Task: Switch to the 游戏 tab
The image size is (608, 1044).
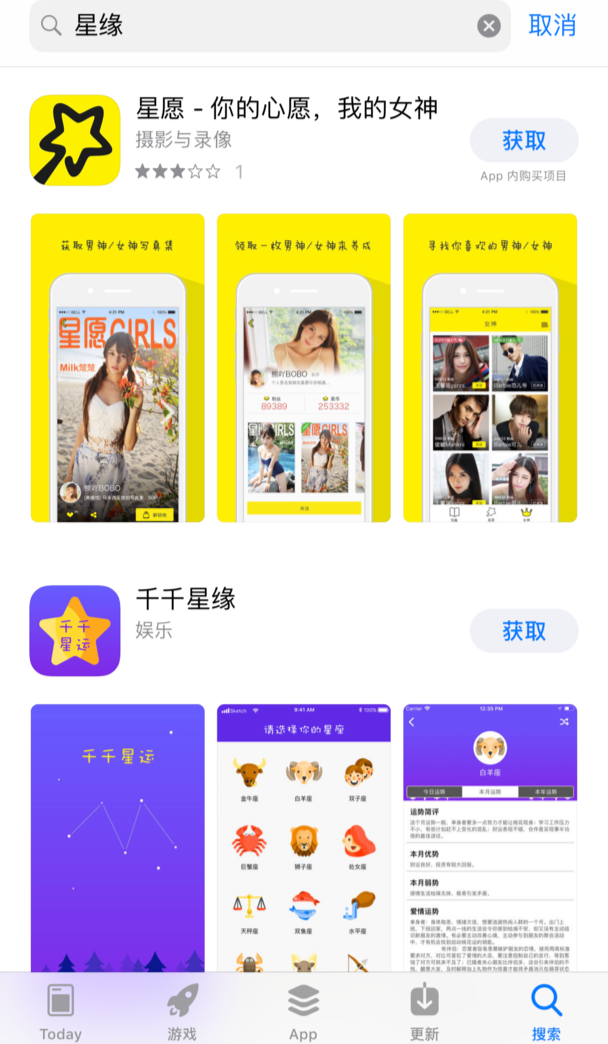Action: [x=182, y=1010]
